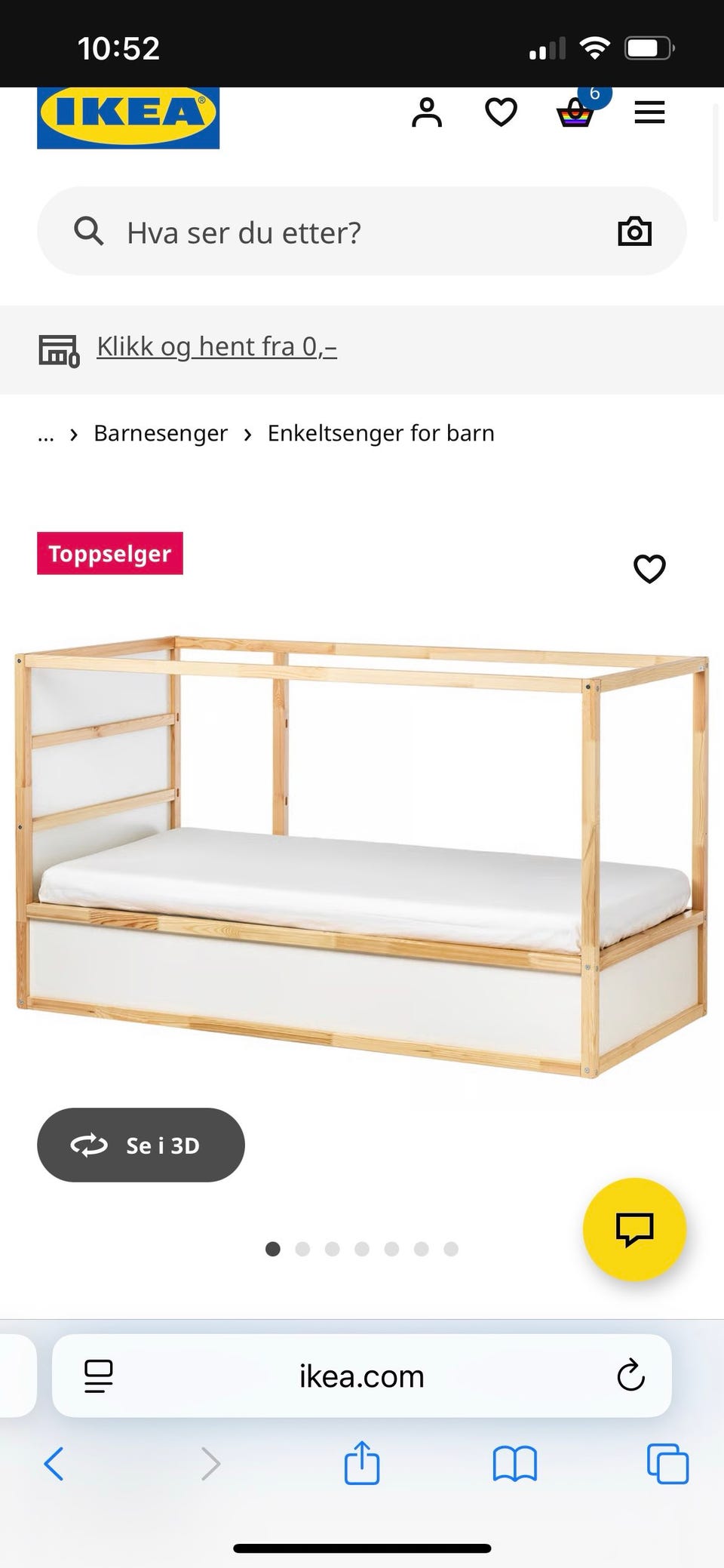Open the favorites heart icon in header

tap(500, 112)
